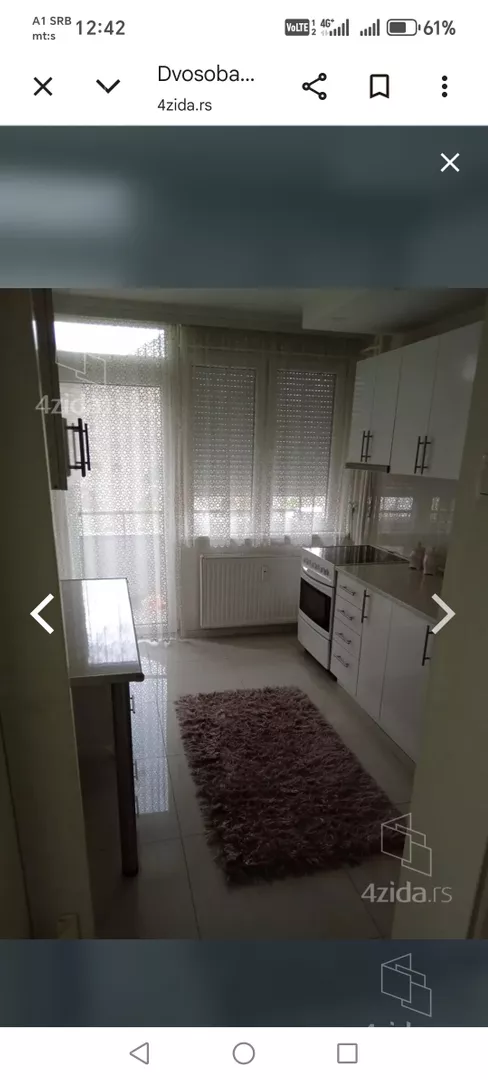Share the 4zida.rs listing page
The image size is (488, 1080).
coord(315,87)
